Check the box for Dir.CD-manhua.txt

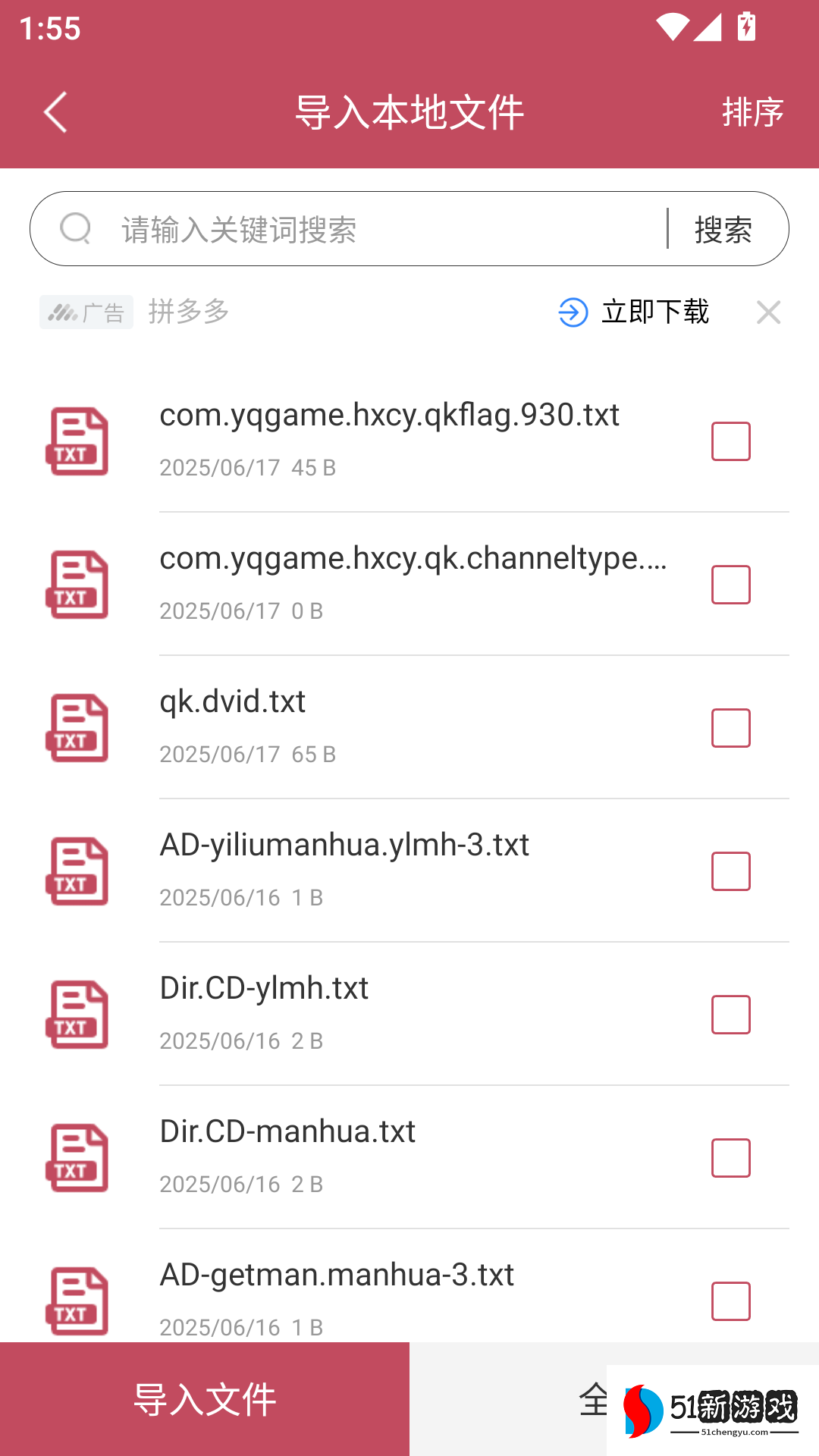pos(730,1158)
